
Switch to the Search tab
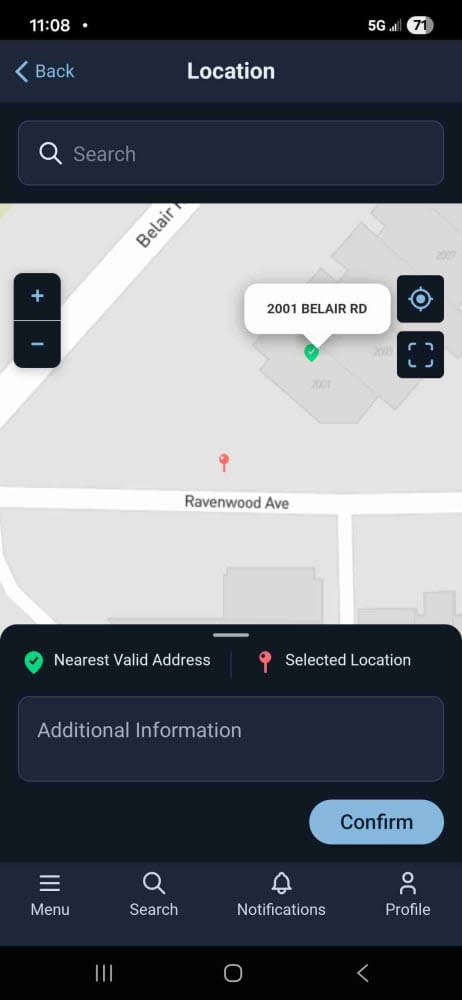pyautogui.click(x=154, y=895)
